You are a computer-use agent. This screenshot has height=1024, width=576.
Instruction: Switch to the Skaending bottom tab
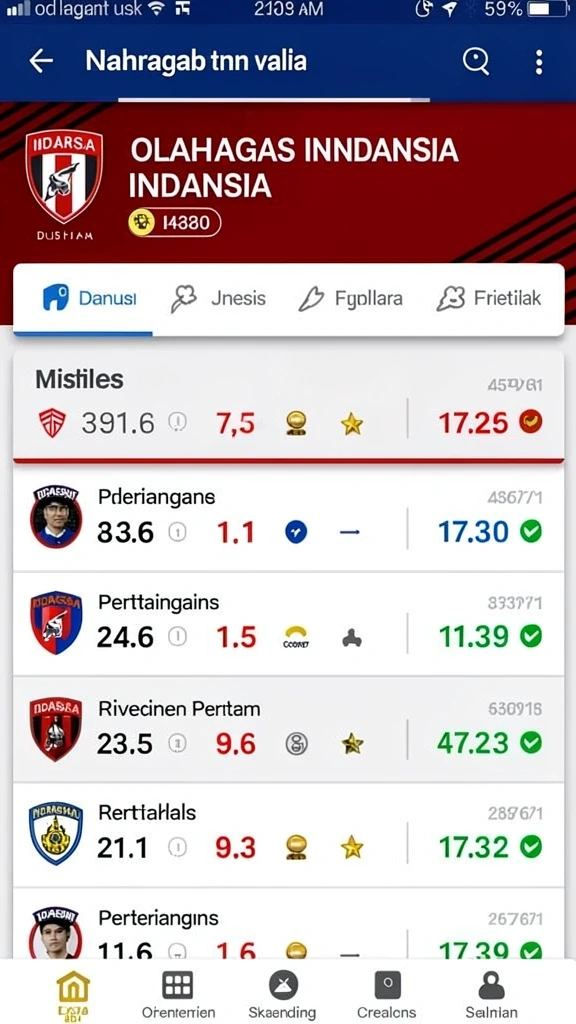282,994
